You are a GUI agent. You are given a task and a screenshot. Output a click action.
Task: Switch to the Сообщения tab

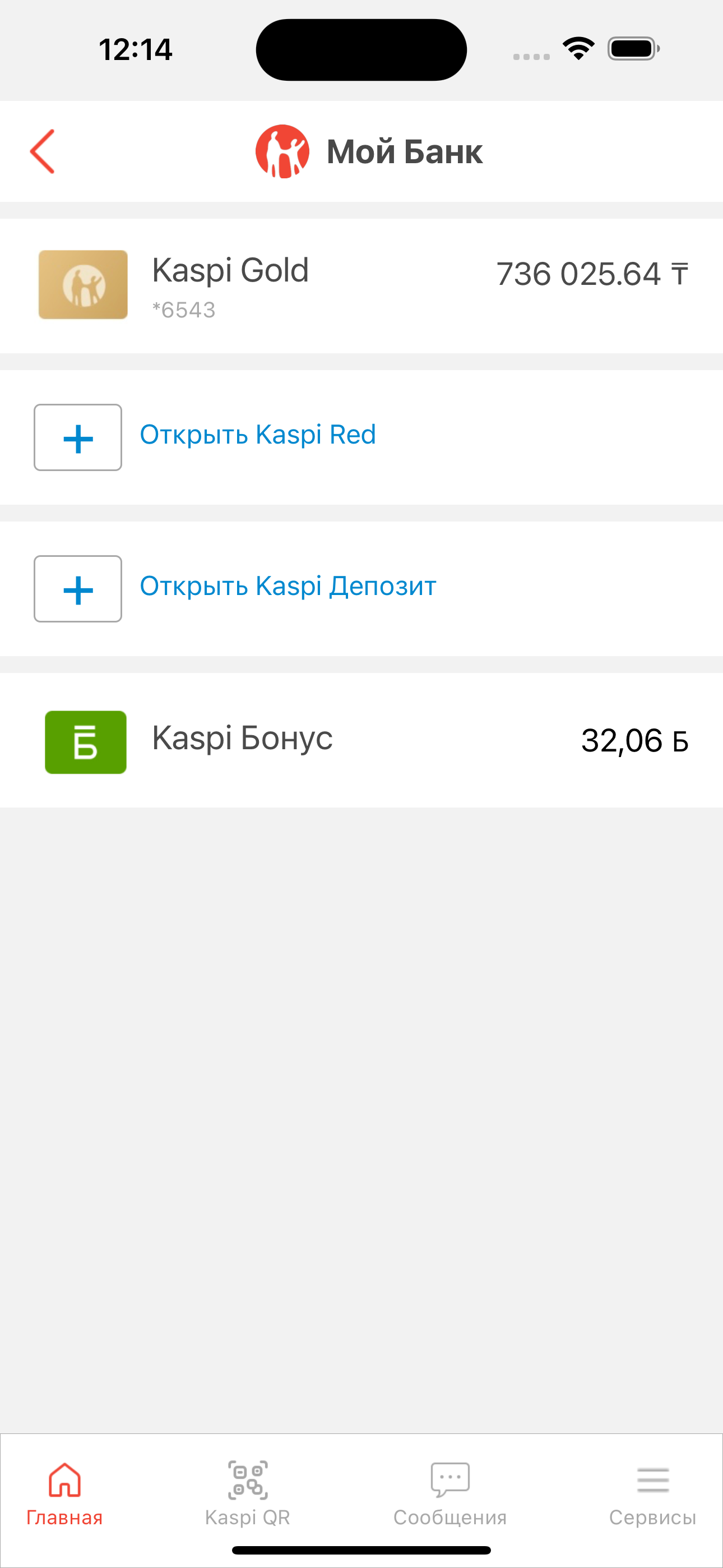(451, 1494)
